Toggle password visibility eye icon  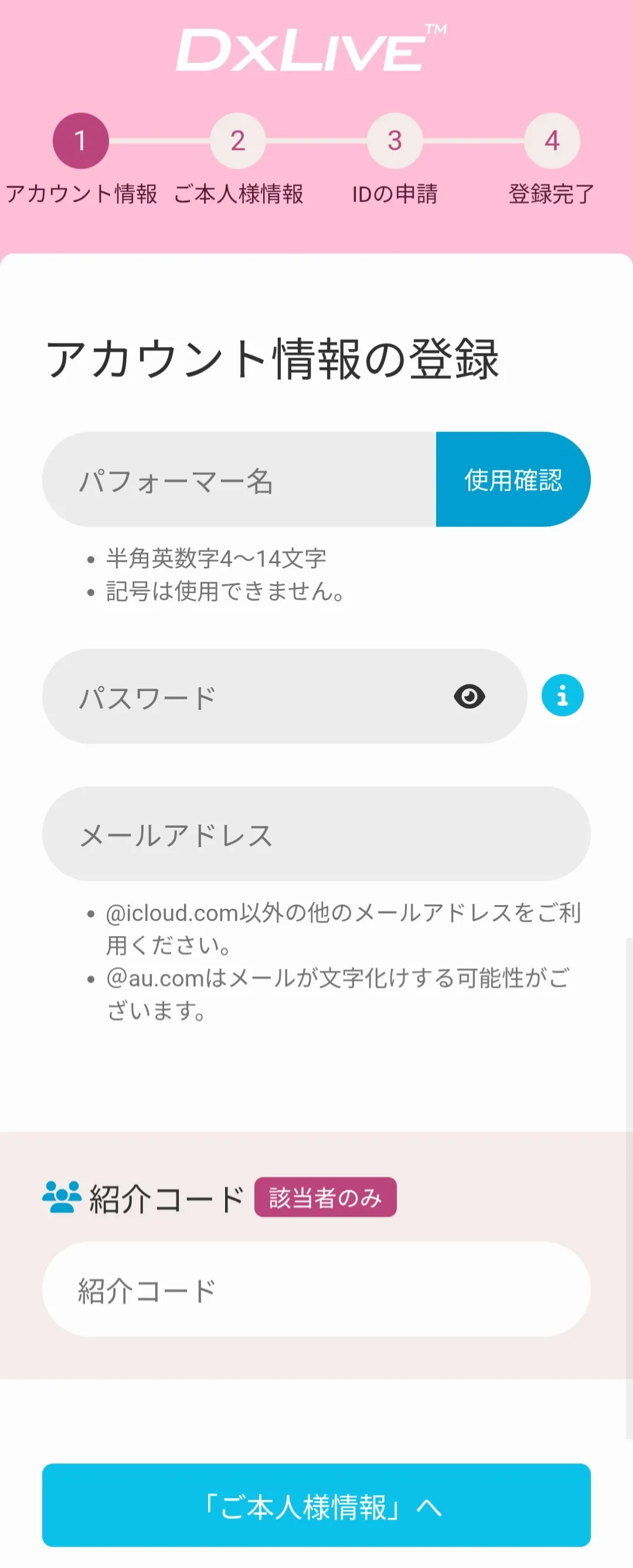pos(469,696)
